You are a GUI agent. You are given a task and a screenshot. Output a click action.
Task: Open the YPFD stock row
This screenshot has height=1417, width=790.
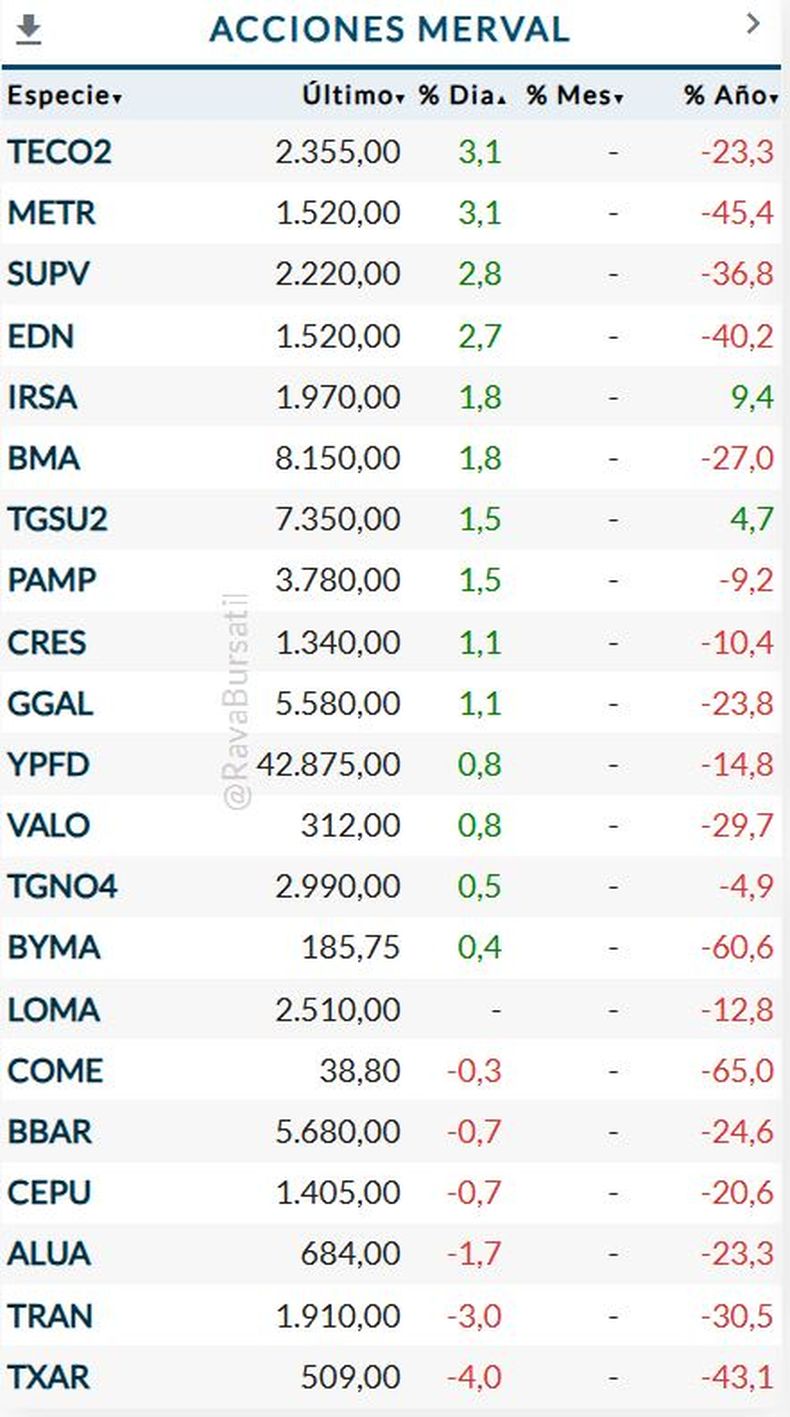pos(48,765)
